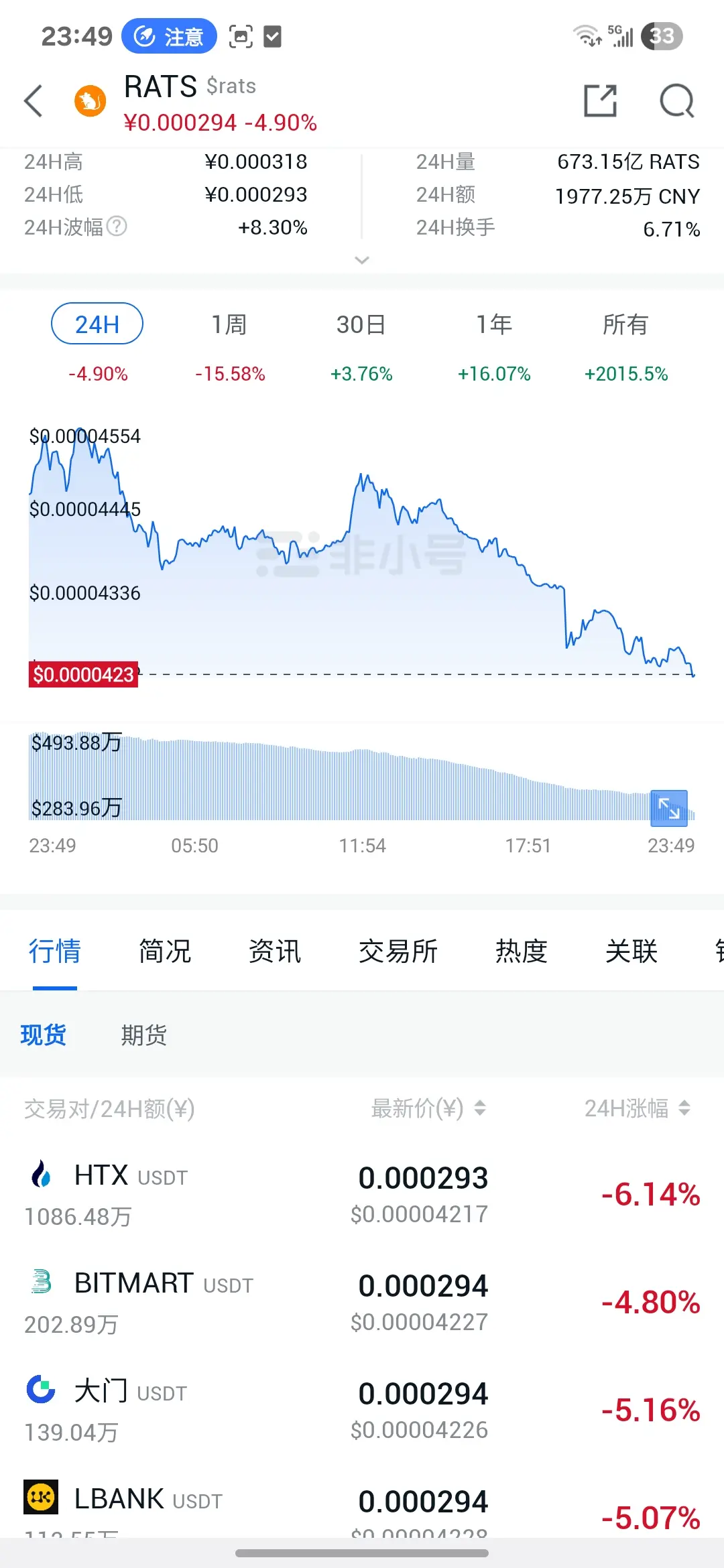724x1568 pixels.
Task: View the 热度 tab
Action: point(522,951)
